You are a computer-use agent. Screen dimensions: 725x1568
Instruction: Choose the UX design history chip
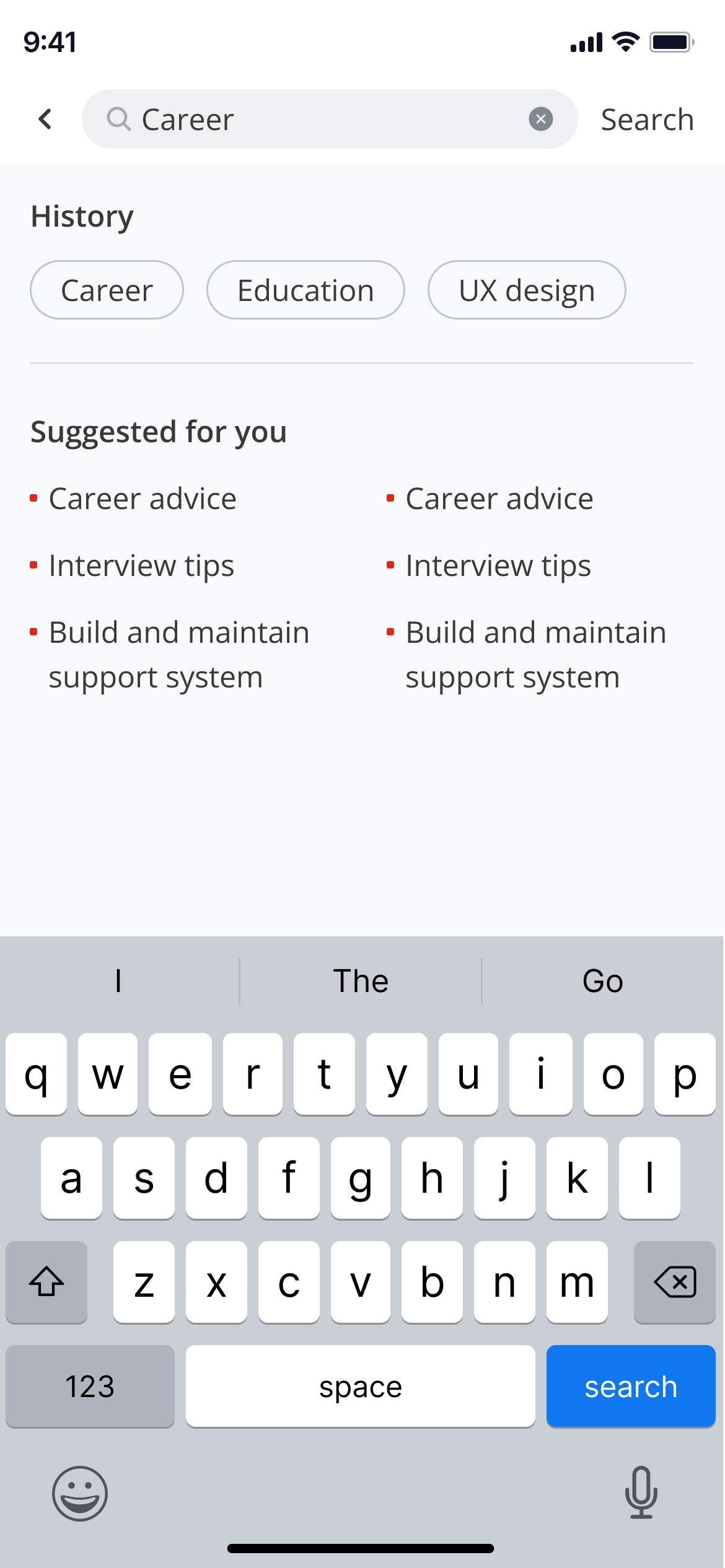(527, 290)
